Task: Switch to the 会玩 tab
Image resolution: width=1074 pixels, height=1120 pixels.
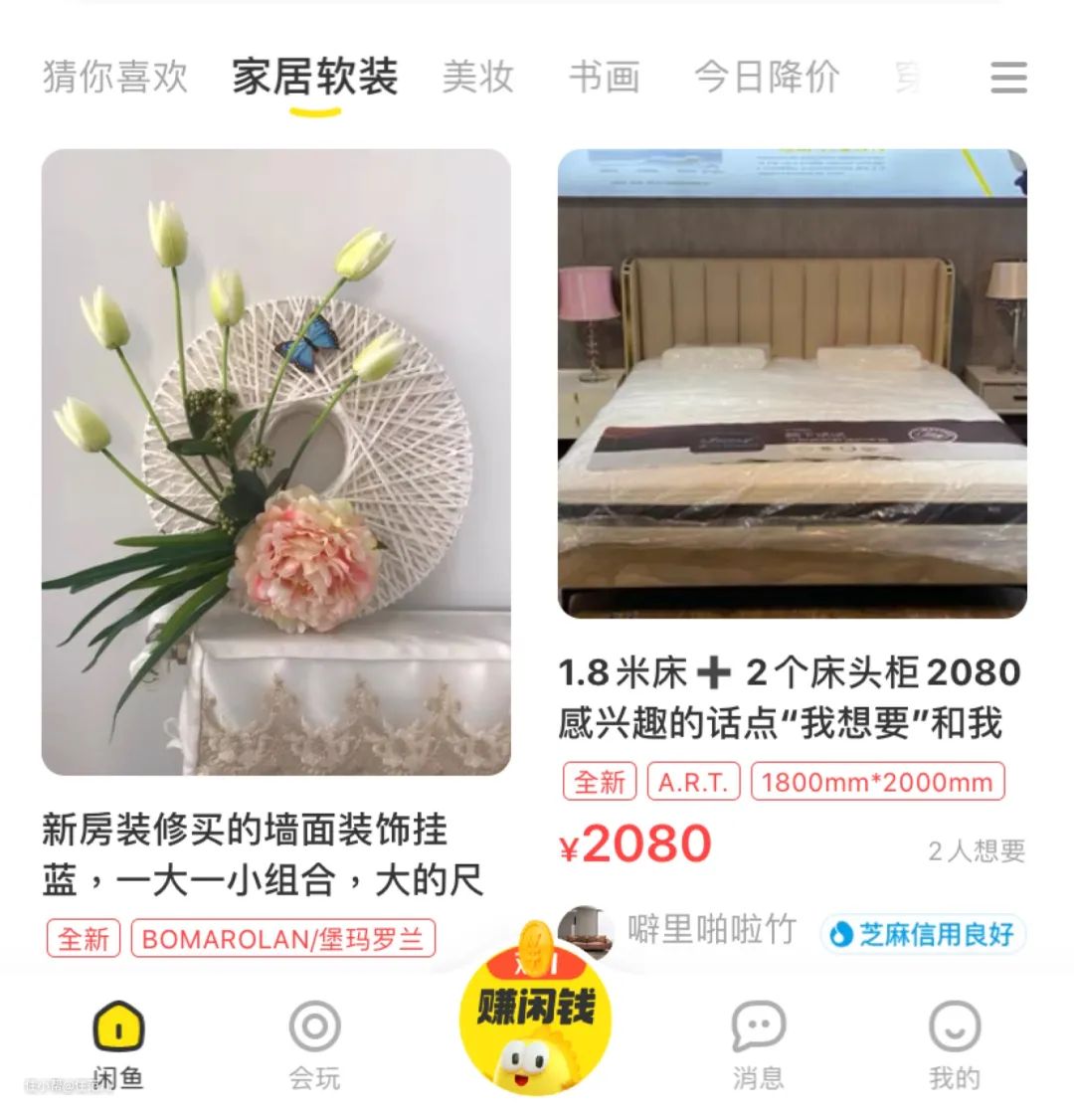Action: 314,1044
